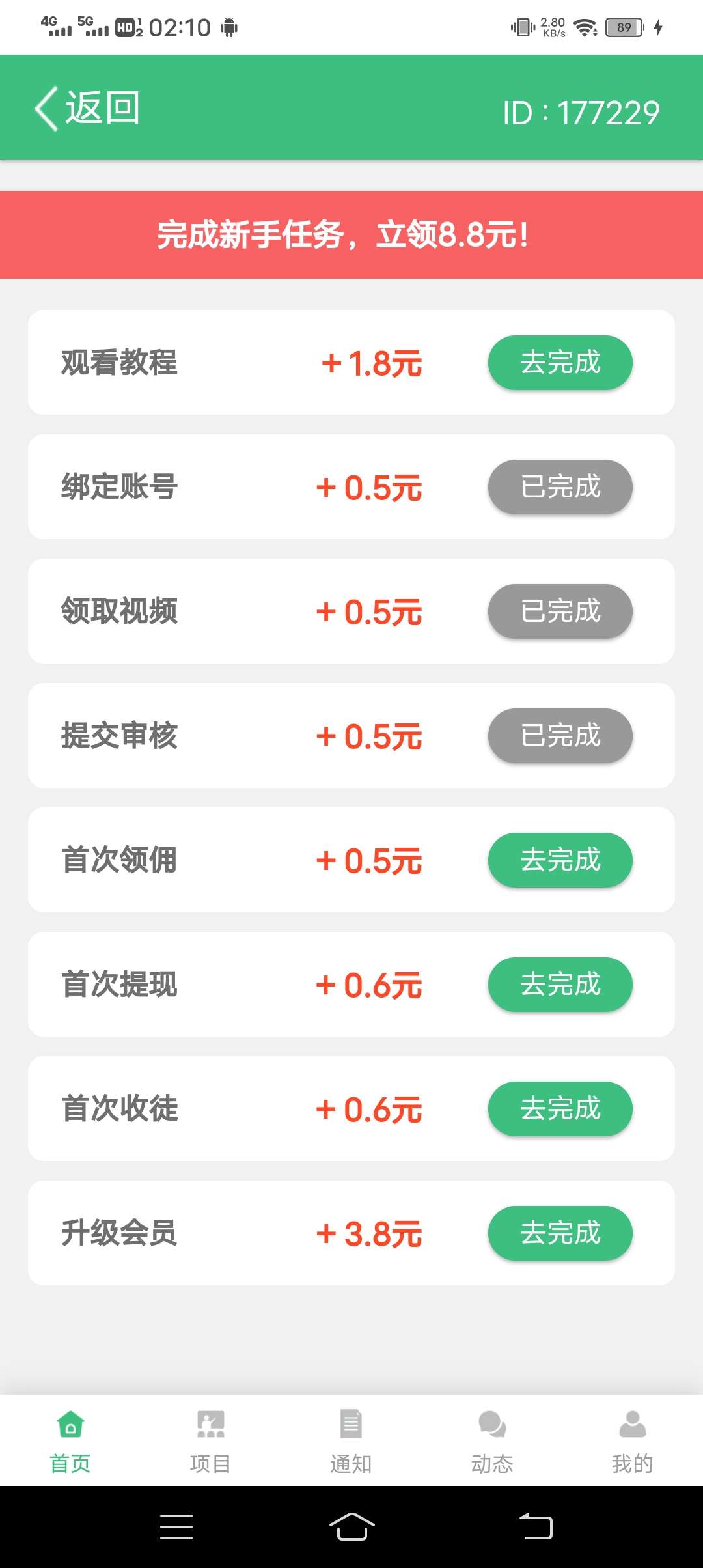Complete the 首次提现 task via 去完成

(560, 985)
